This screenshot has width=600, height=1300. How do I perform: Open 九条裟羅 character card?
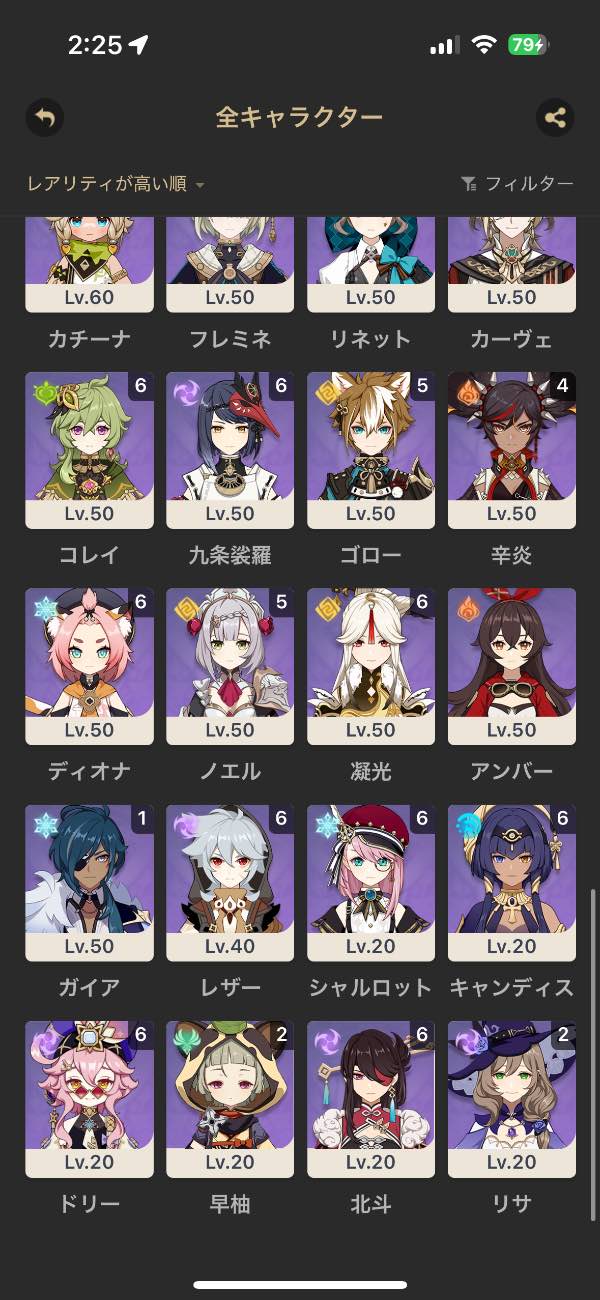point(230,450)
